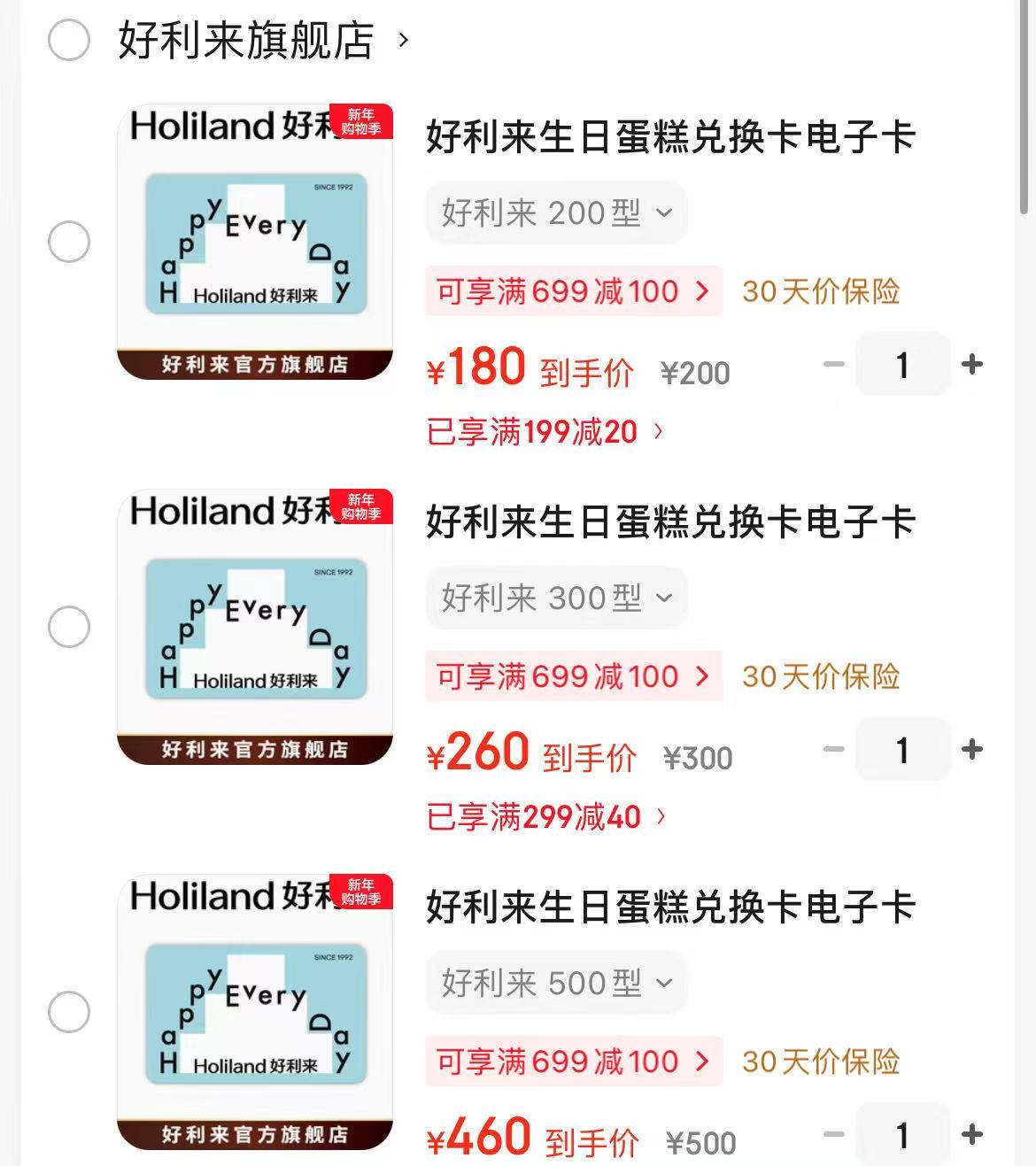
Task: Decrease quantity of the ¥180 card
Action: [833, 364]
